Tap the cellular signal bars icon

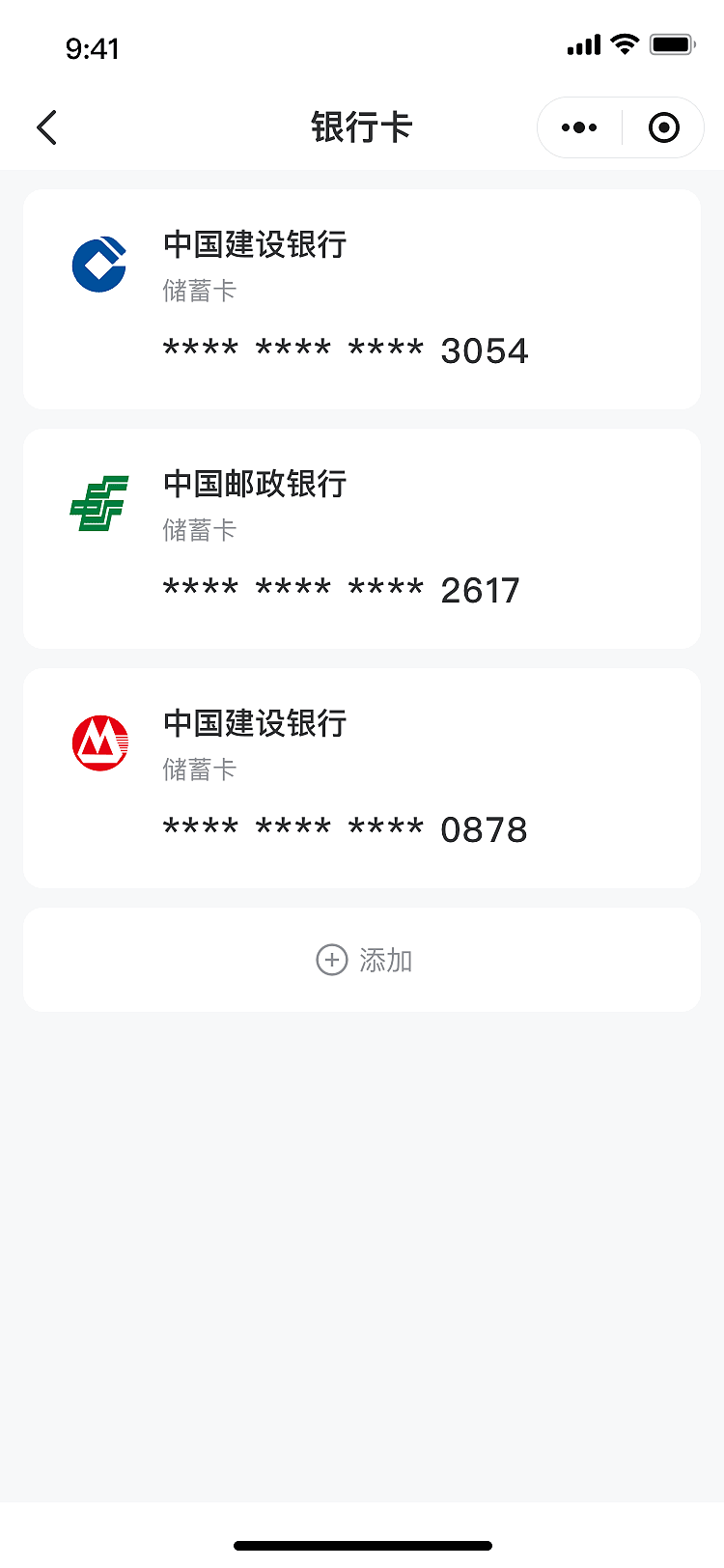582,43
